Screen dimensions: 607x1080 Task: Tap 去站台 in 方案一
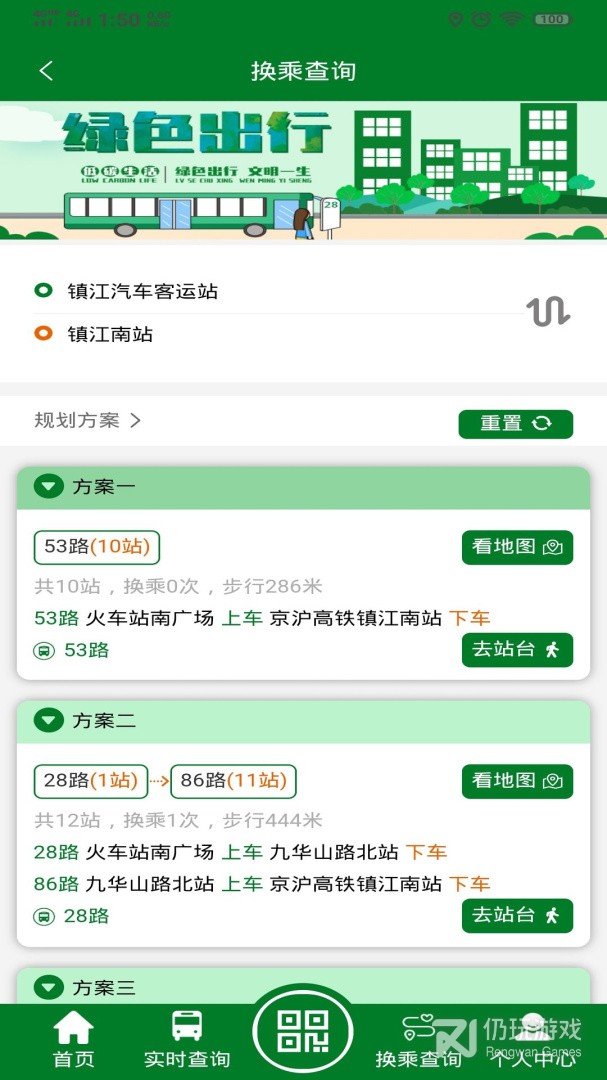[516, 650]
